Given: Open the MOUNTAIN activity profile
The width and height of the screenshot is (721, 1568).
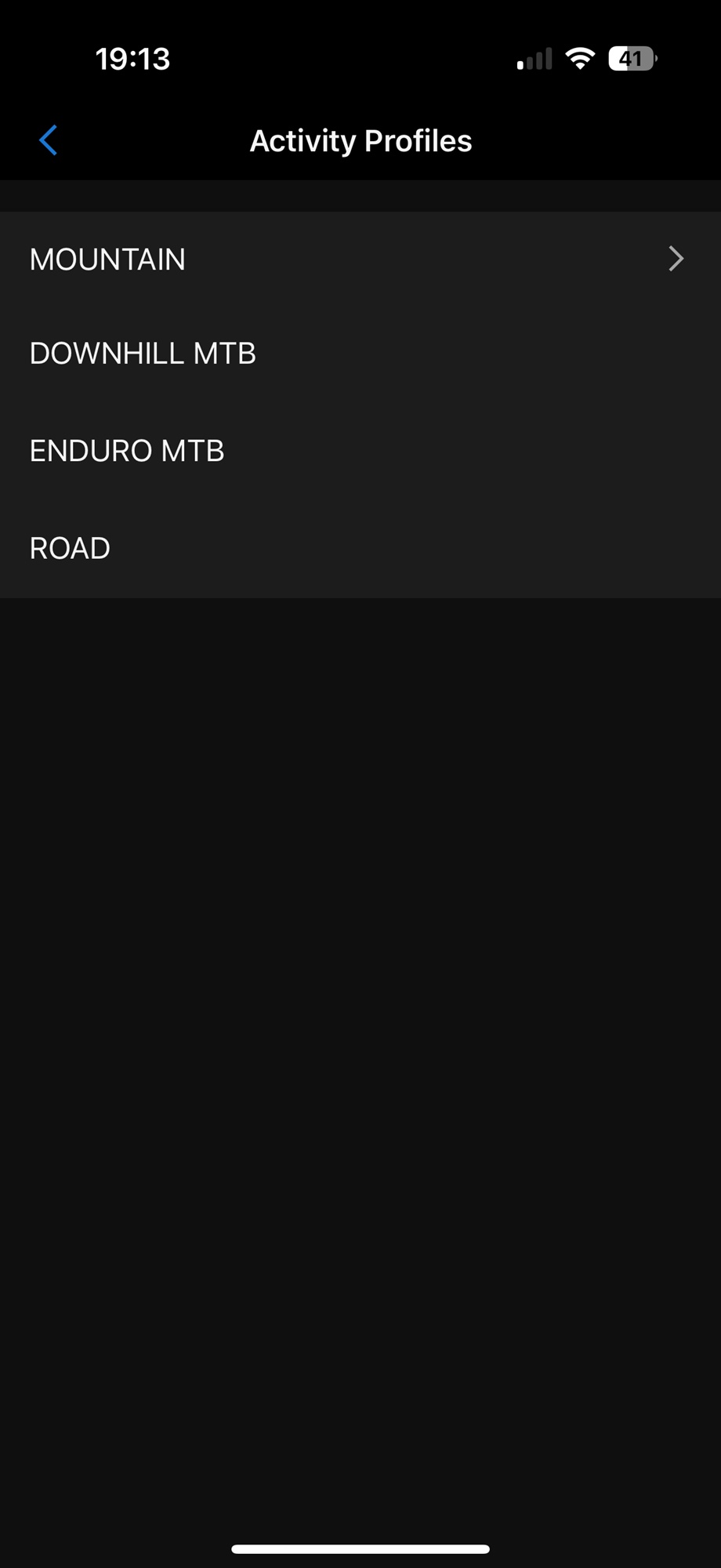Looking at the screenshot, I should pyautogui.click(x=360, y=260).
